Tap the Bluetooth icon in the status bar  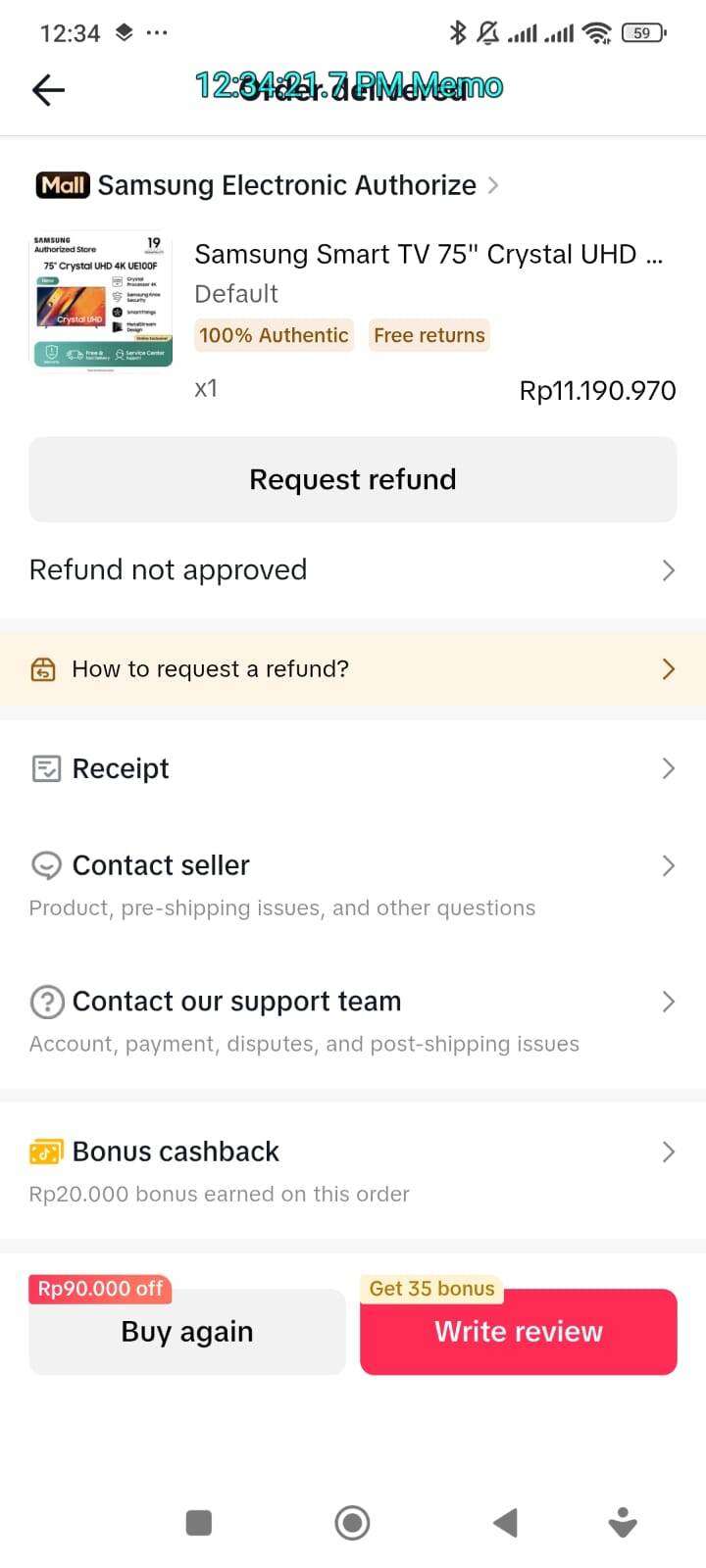coord(457,32)
